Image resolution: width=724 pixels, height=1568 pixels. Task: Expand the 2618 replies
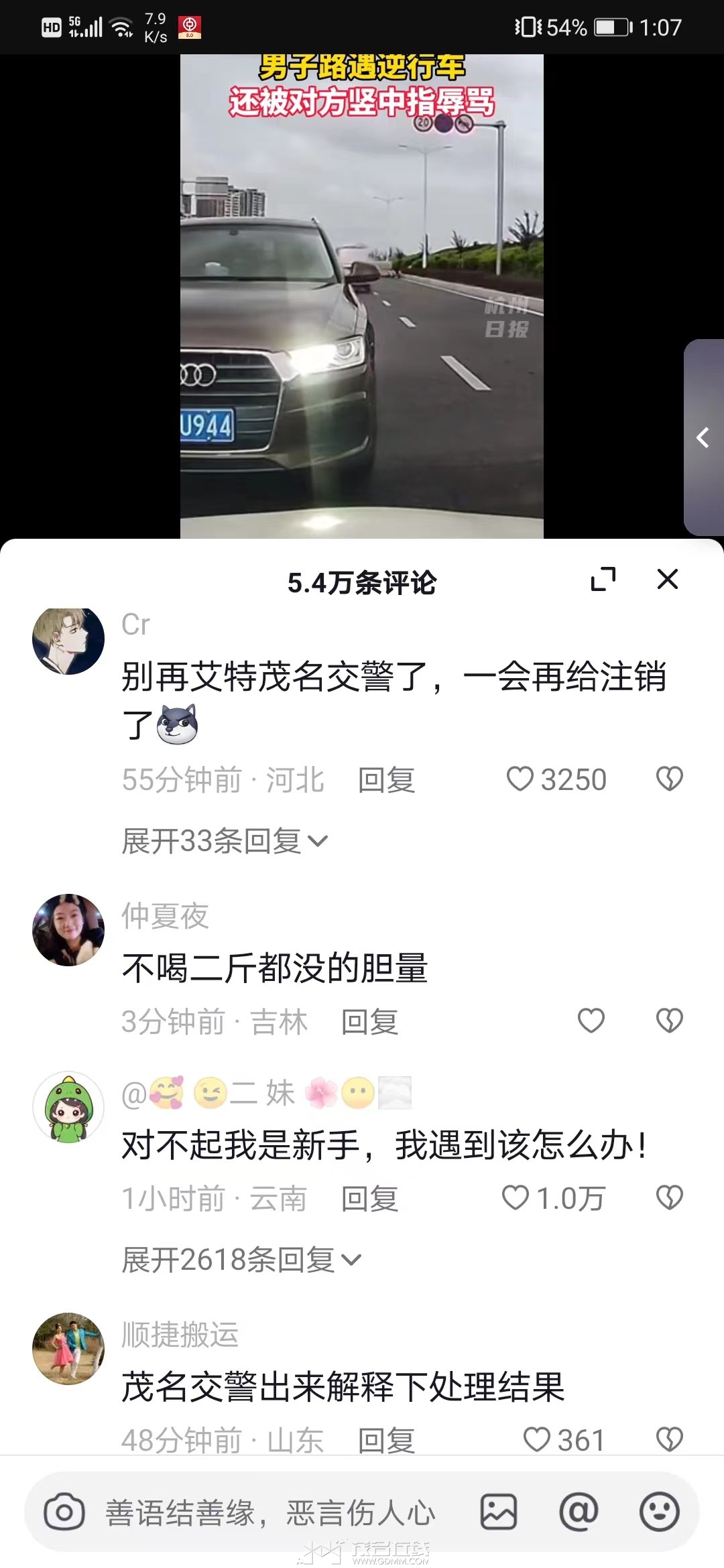(x=242, y=1260)
